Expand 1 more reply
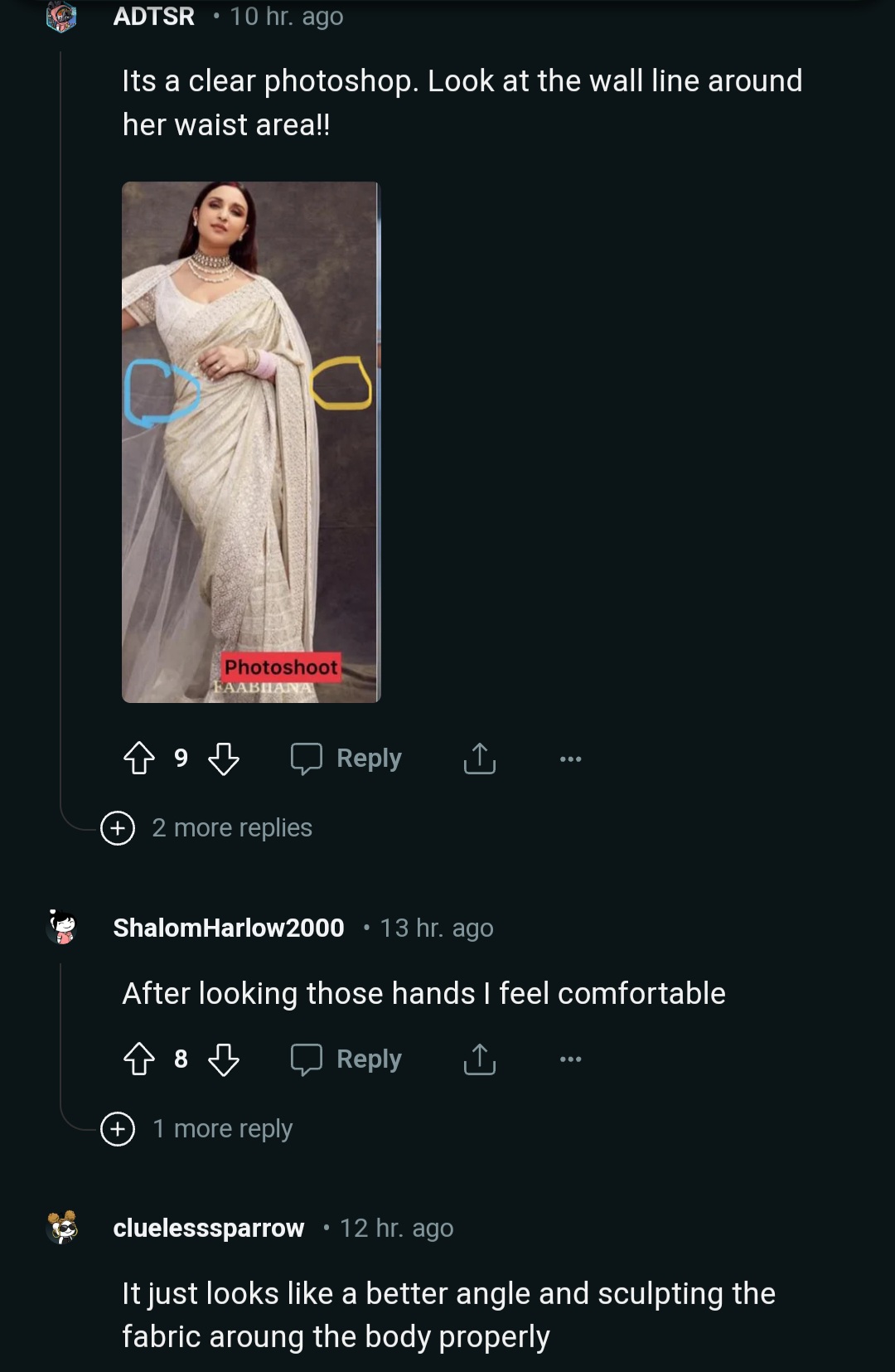Screen dimensions: 895x1372 (197, 1128)
